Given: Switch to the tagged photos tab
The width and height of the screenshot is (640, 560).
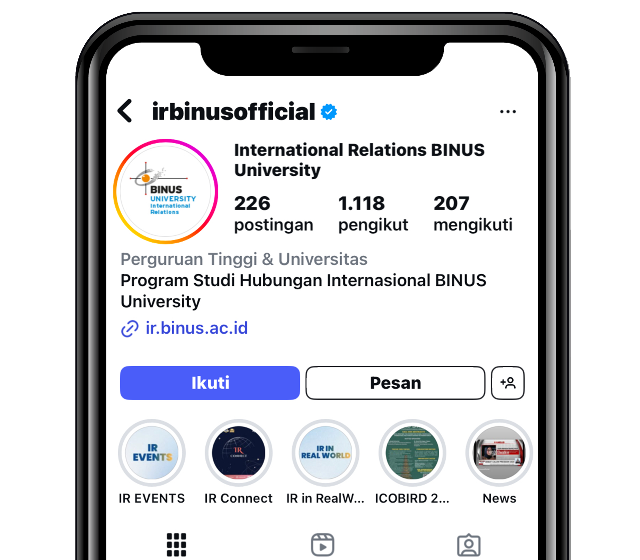Looking at the screenshot, I should [x=468, y=544].
